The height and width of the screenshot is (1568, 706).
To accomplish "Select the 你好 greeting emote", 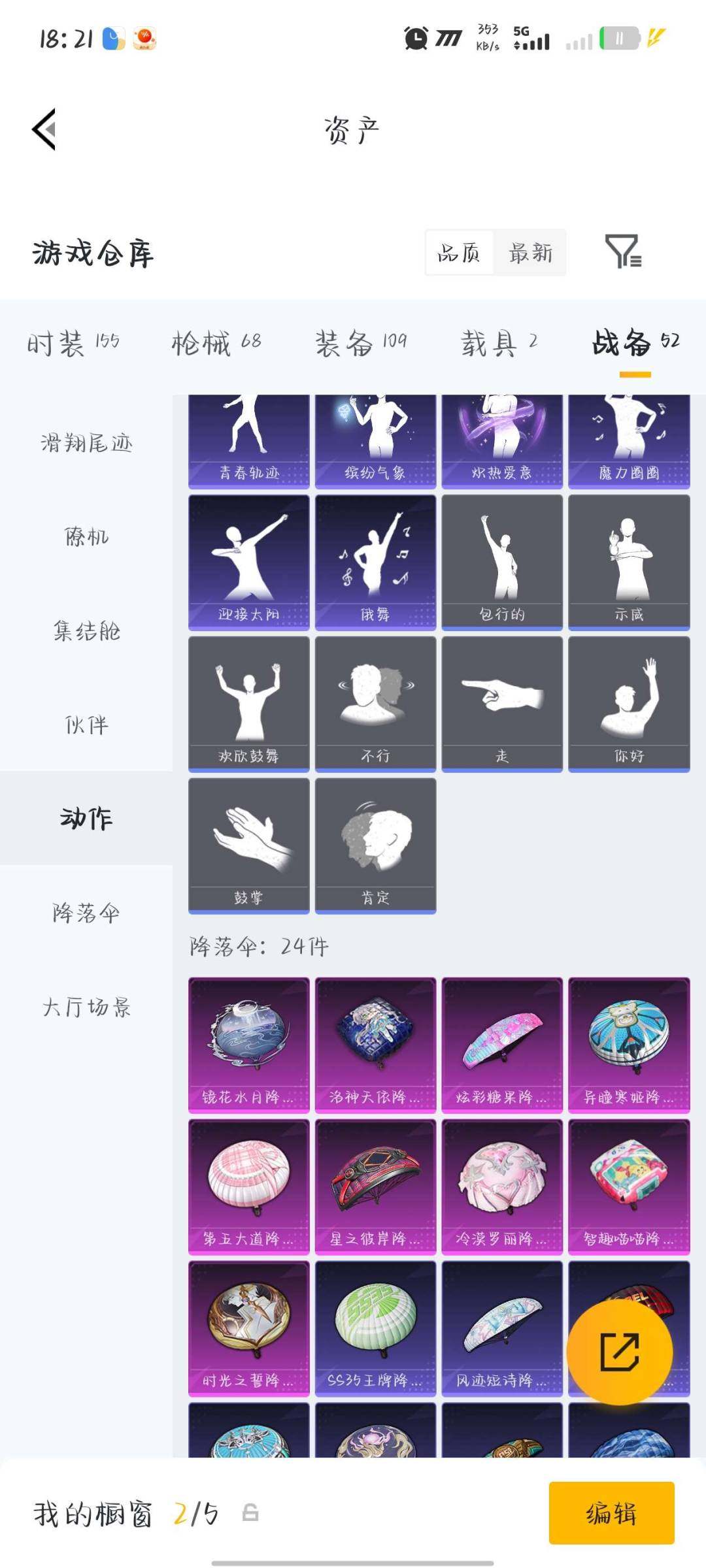I will 628,702.
